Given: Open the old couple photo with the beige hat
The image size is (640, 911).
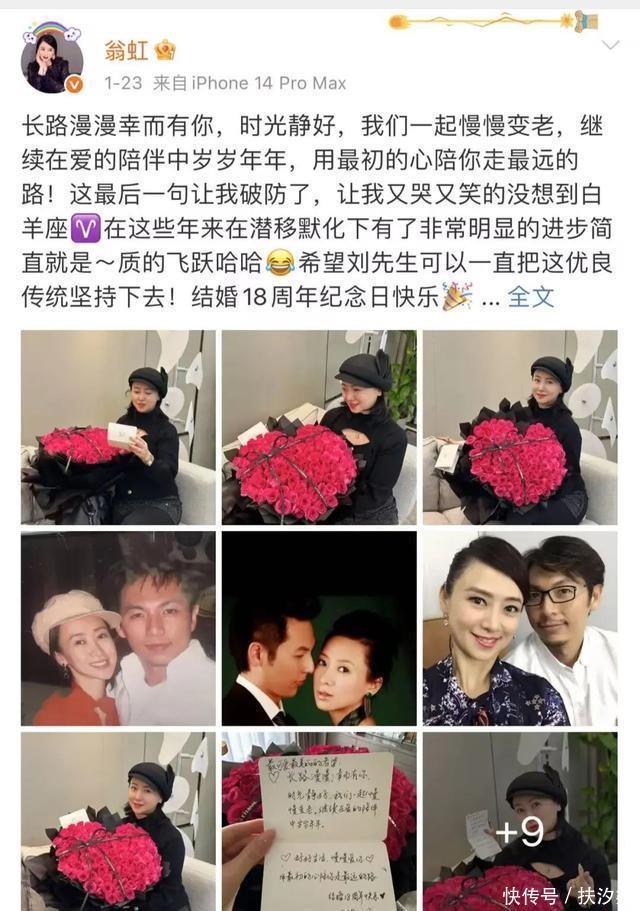Looking at the screenshot, I should tap(118, 628).
